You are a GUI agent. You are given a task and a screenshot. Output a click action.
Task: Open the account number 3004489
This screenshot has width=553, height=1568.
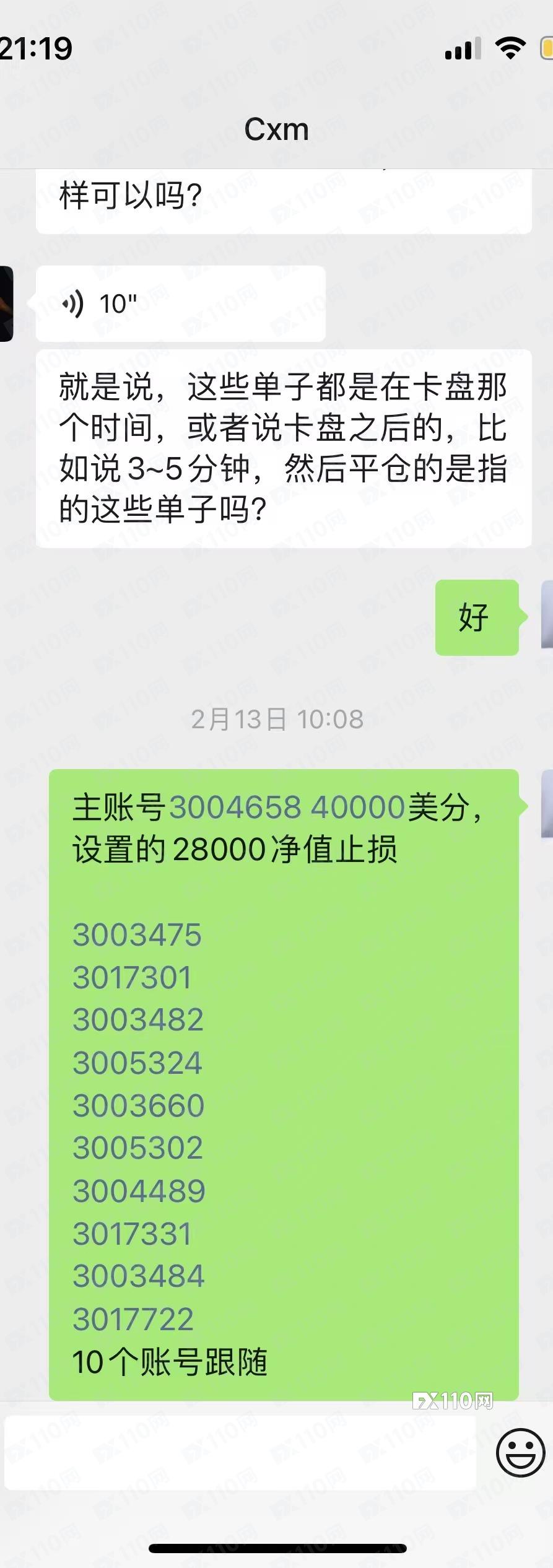139,1191
